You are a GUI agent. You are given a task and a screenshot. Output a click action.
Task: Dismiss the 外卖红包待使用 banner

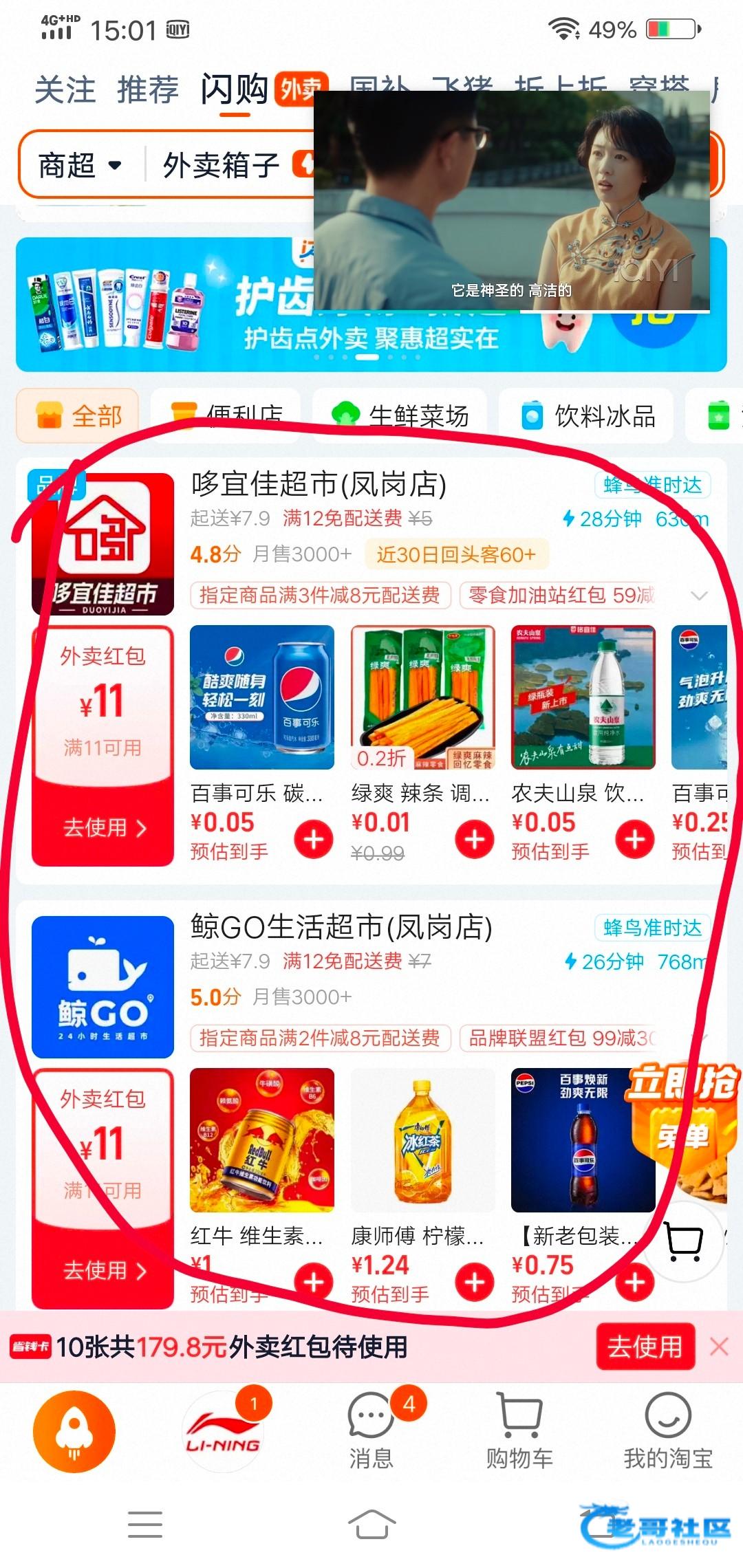[x=719, y=1347]
